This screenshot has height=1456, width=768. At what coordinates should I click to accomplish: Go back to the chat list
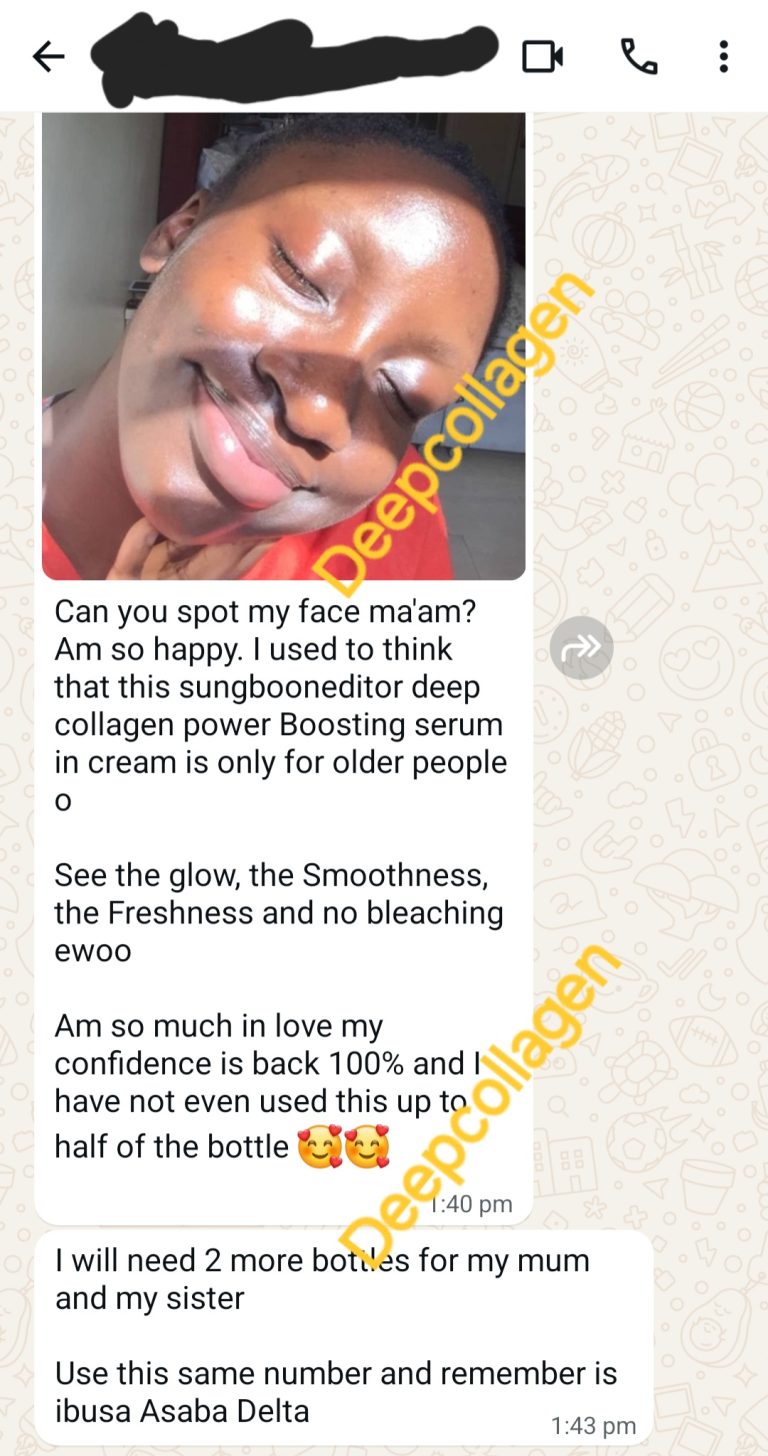point(48,57)
